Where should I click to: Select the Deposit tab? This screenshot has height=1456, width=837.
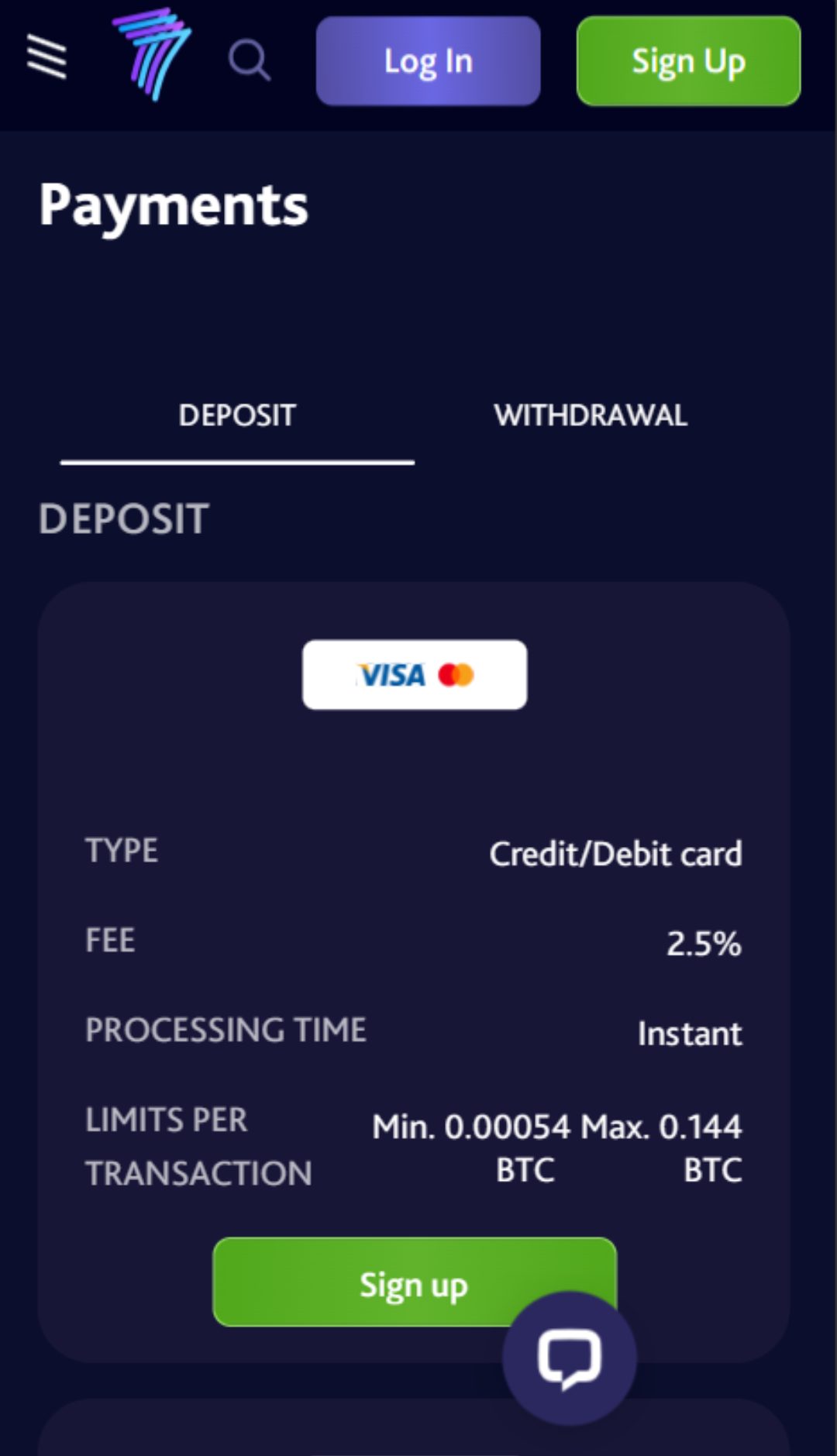pos(237,416)
